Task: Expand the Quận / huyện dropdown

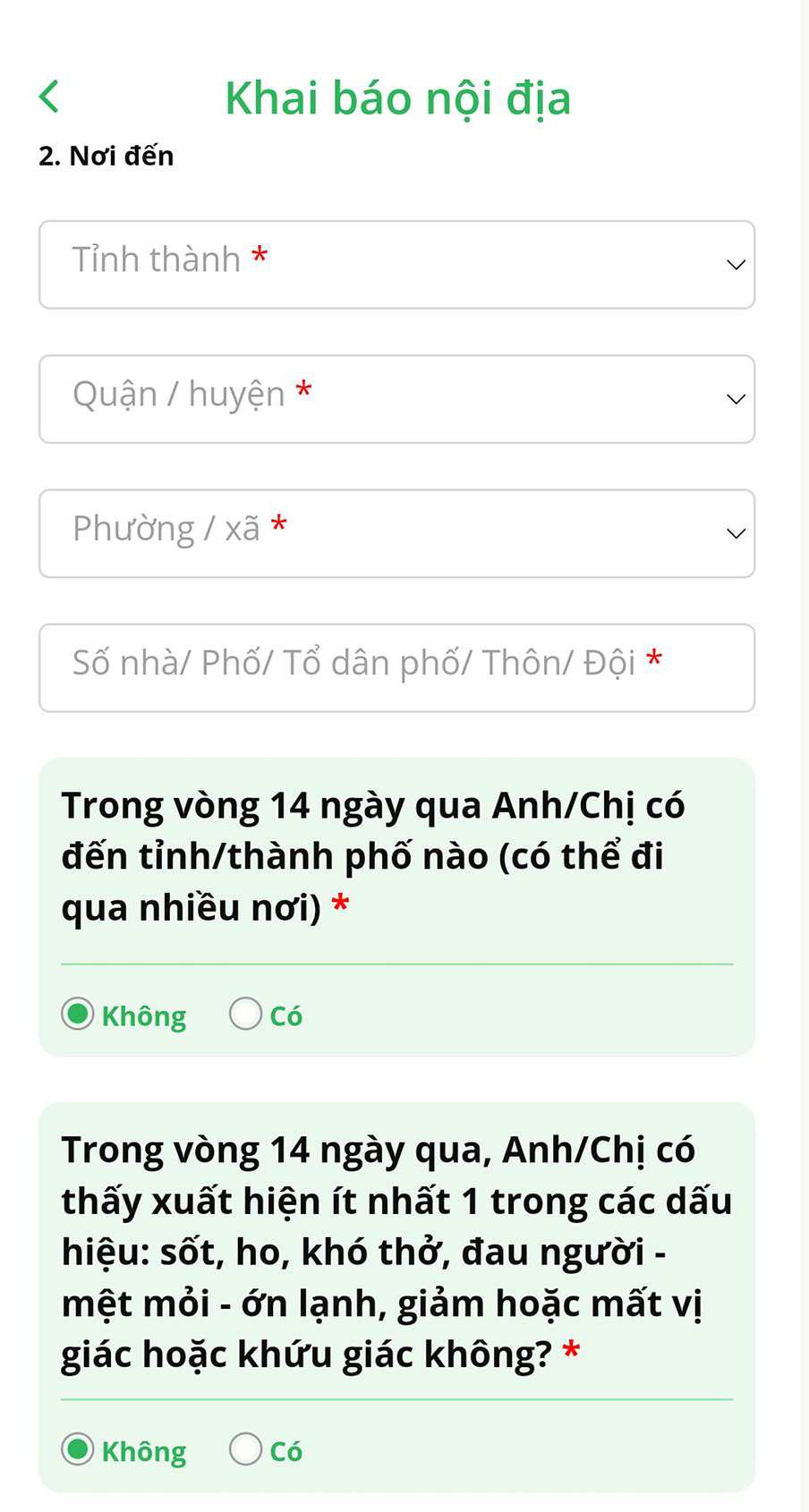Action: 396,399
